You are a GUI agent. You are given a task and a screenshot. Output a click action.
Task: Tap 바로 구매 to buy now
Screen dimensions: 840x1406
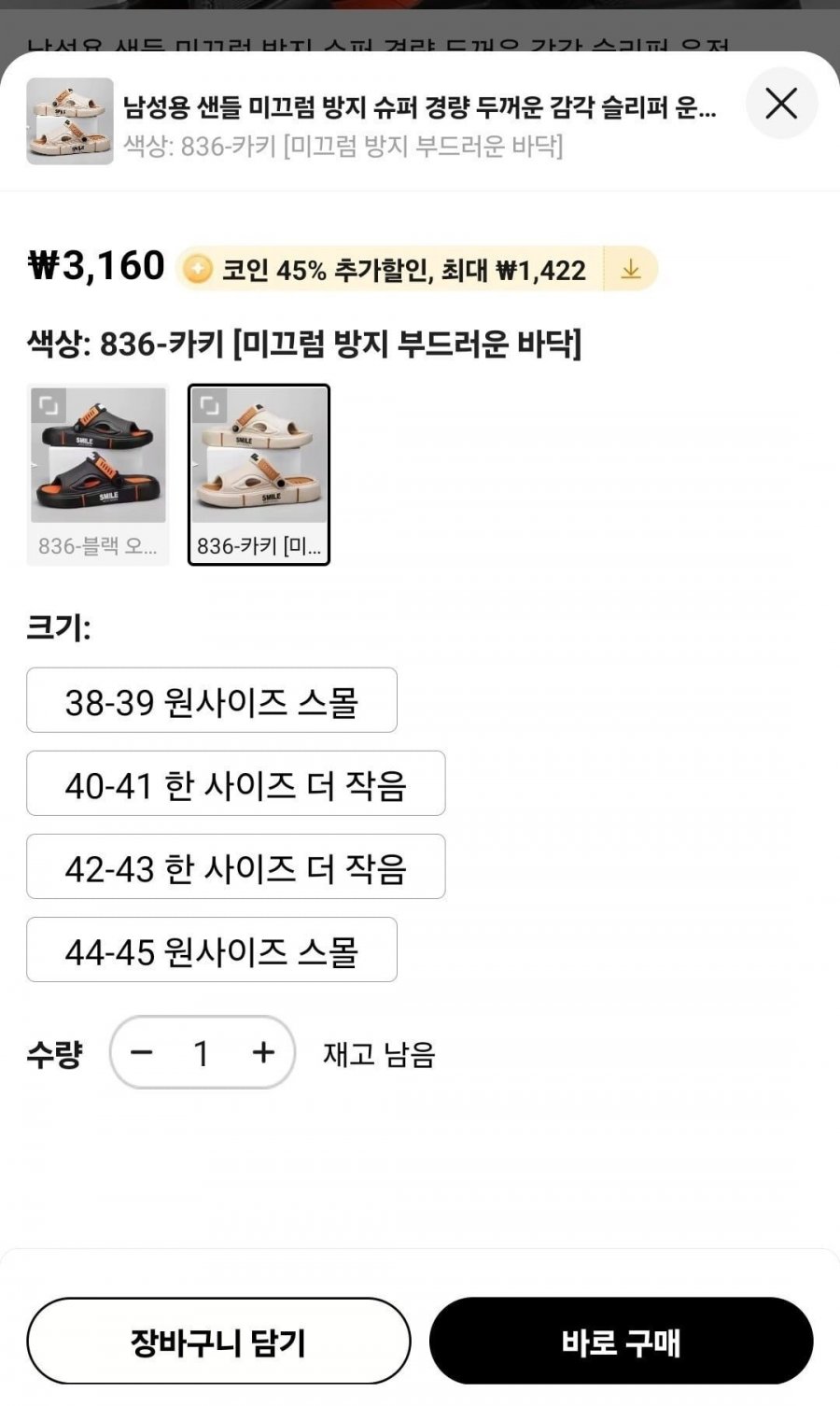pyautogui.click(x=621, y=1341)
